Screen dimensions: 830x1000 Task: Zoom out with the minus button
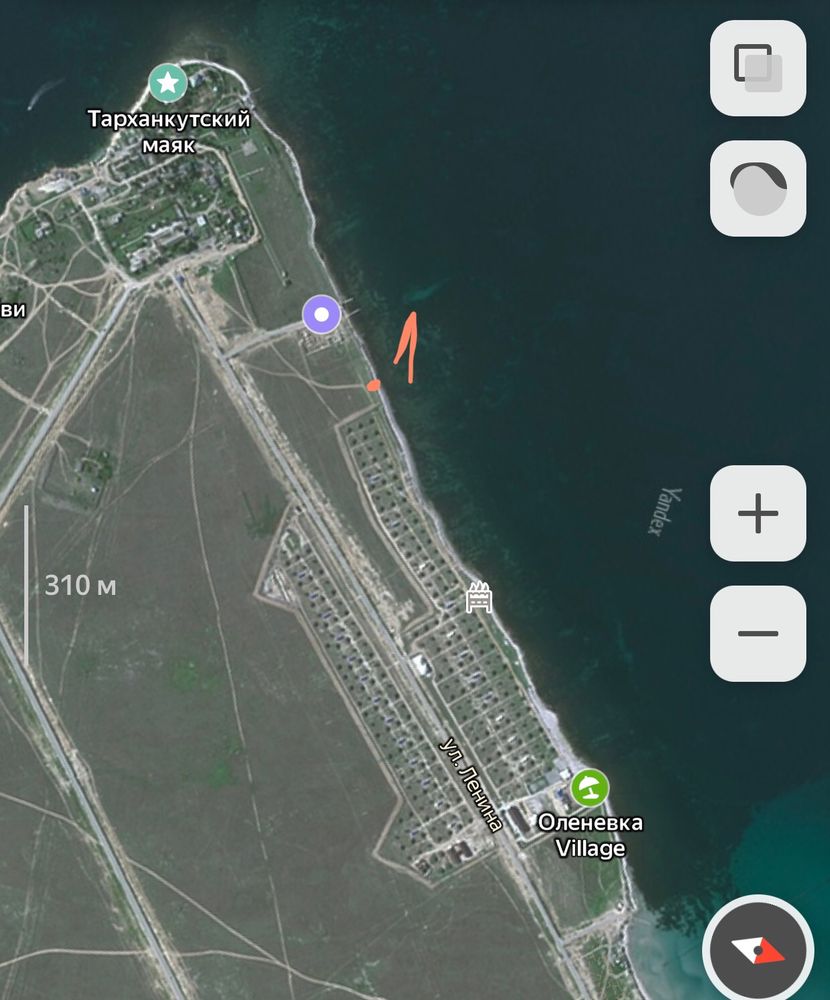(x=758, y=633)
